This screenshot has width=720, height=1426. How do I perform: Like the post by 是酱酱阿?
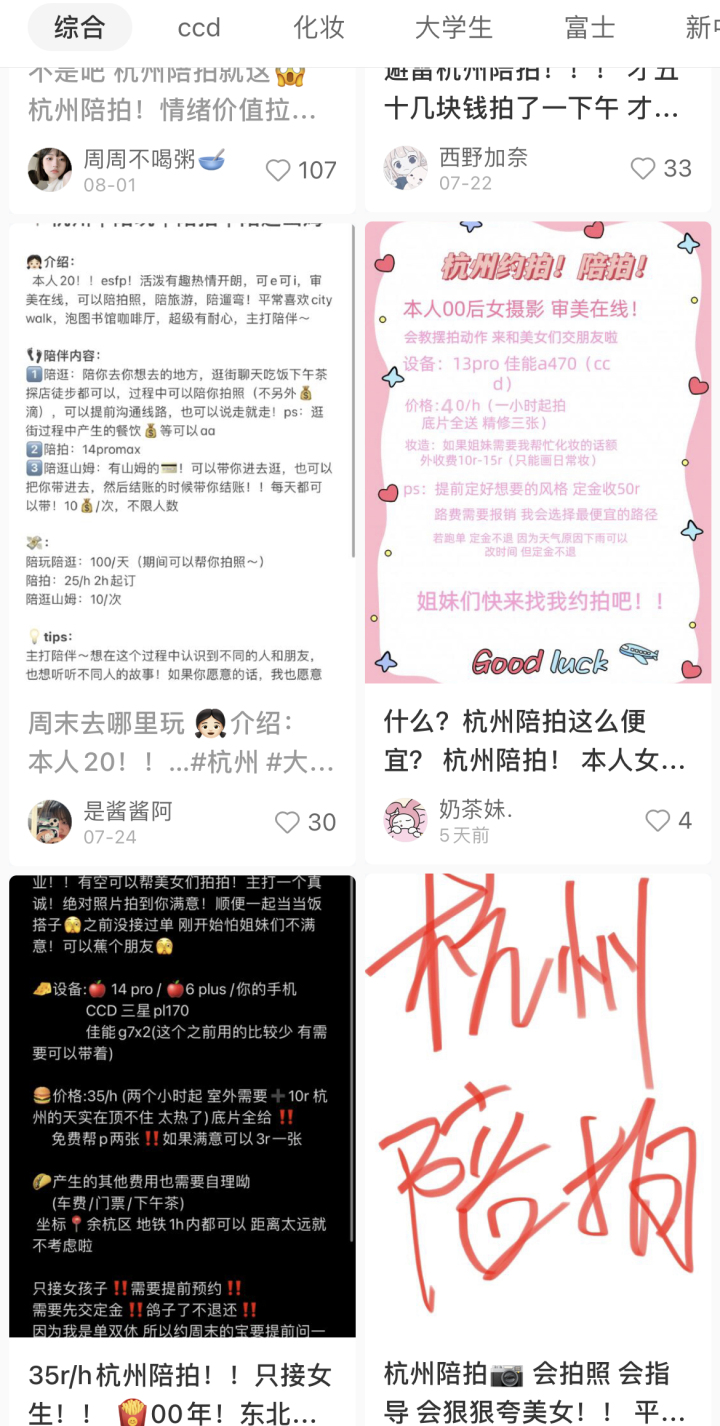[288, 822]
